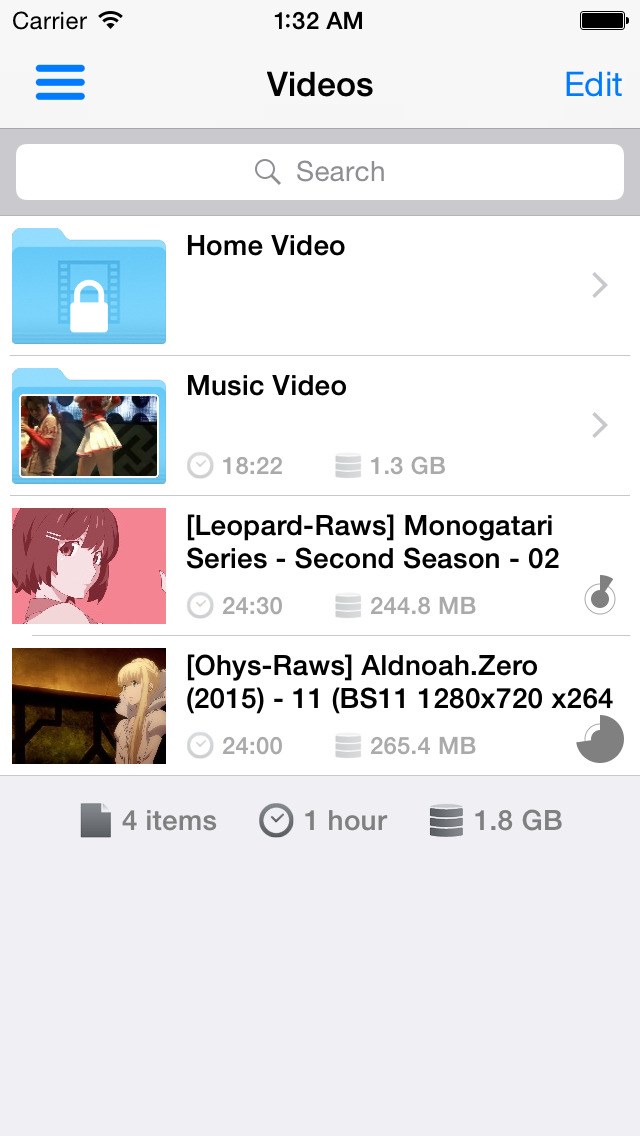Focus the Search field

pyautogui.click(x=320, y=172)
